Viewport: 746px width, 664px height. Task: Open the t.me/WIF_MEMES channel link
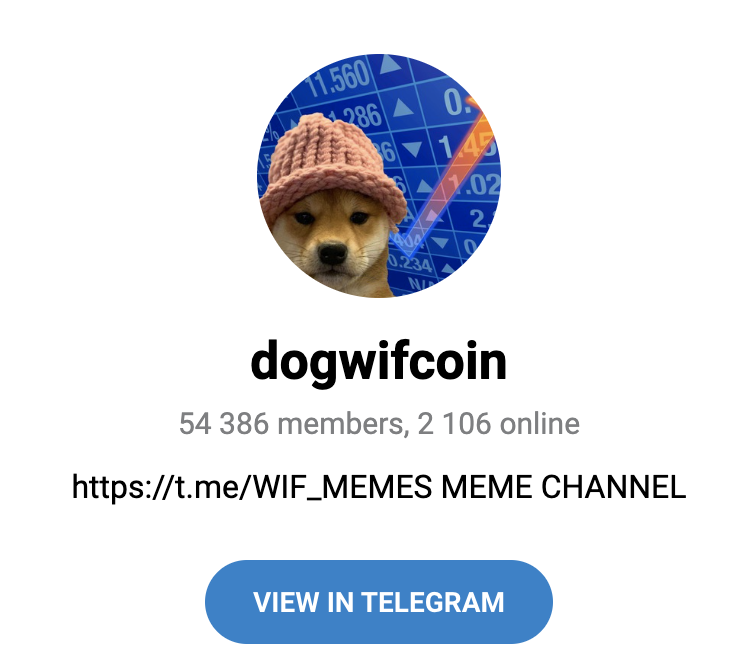254,488
